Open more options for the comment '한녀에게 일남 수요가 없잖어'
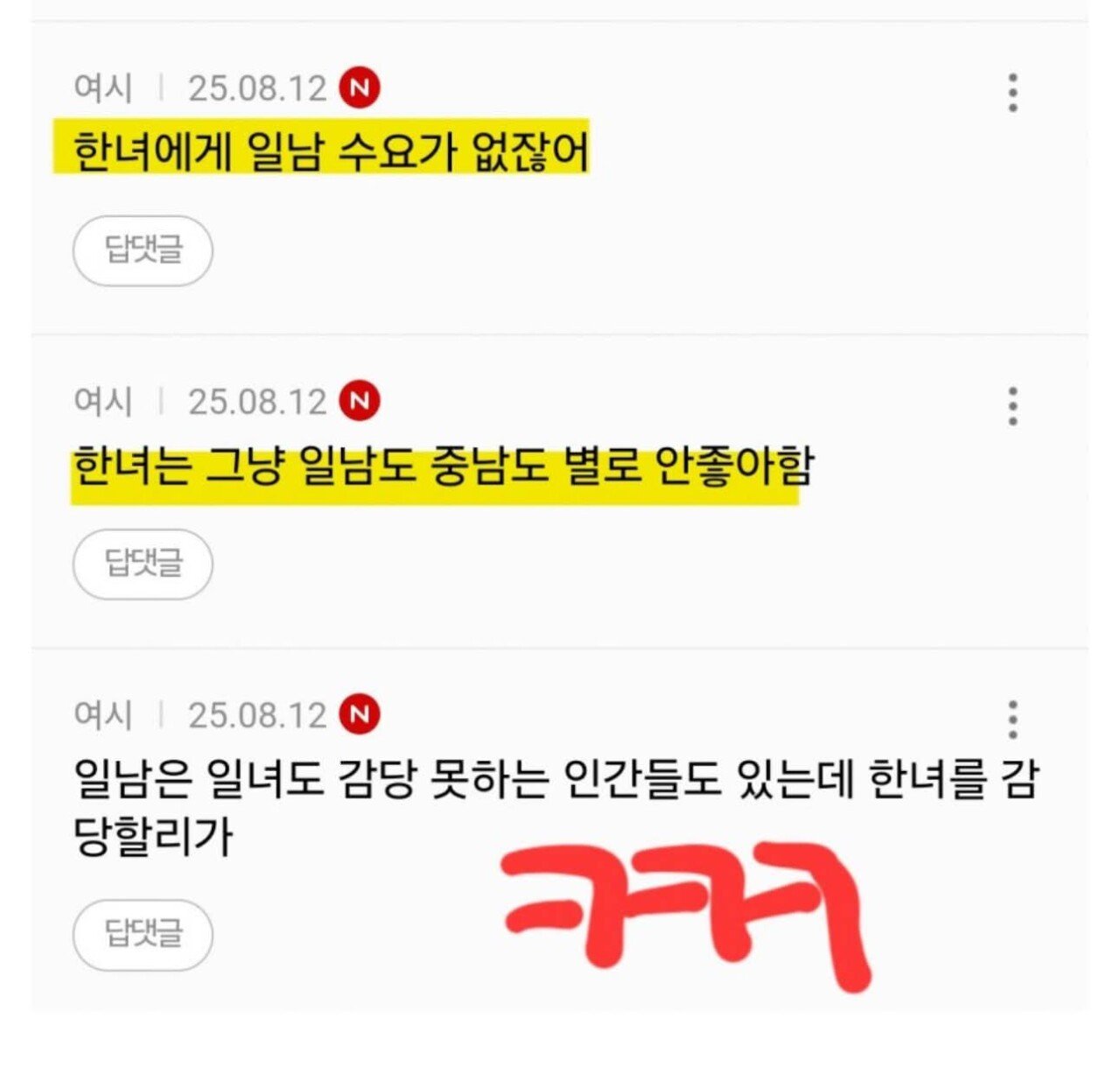 tap(1012, 93)
